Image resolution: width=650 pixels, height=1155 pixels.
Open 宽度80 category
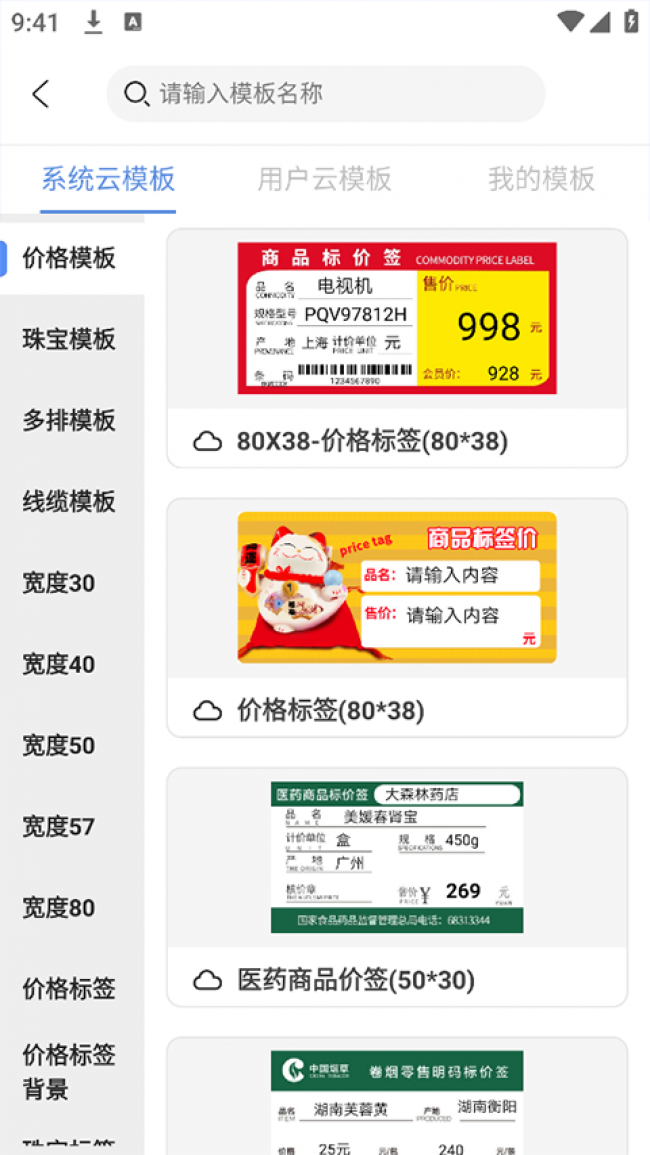(59, 908)
